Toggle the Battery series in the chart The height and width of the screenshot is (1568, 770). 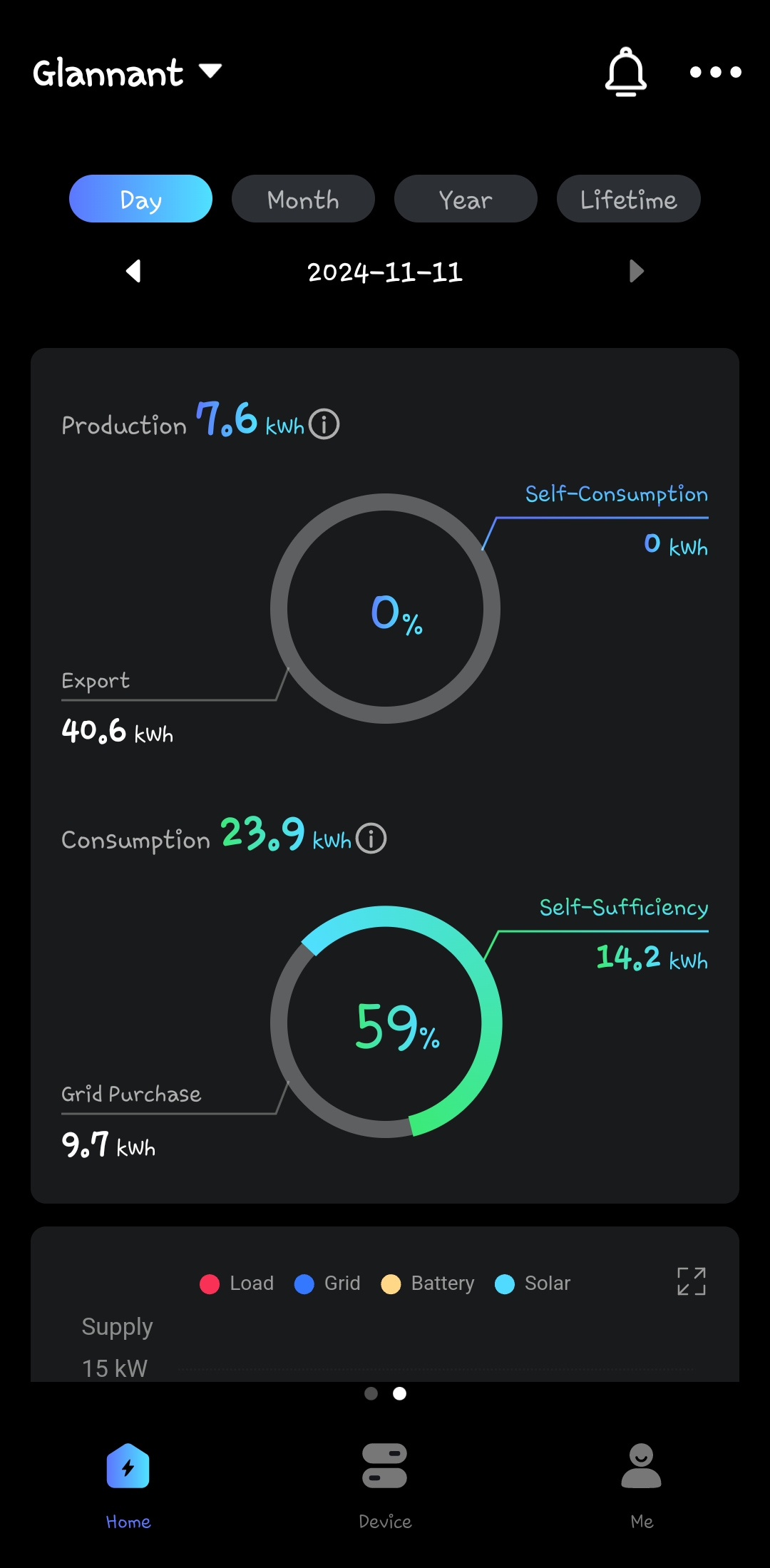point(428,1283)
